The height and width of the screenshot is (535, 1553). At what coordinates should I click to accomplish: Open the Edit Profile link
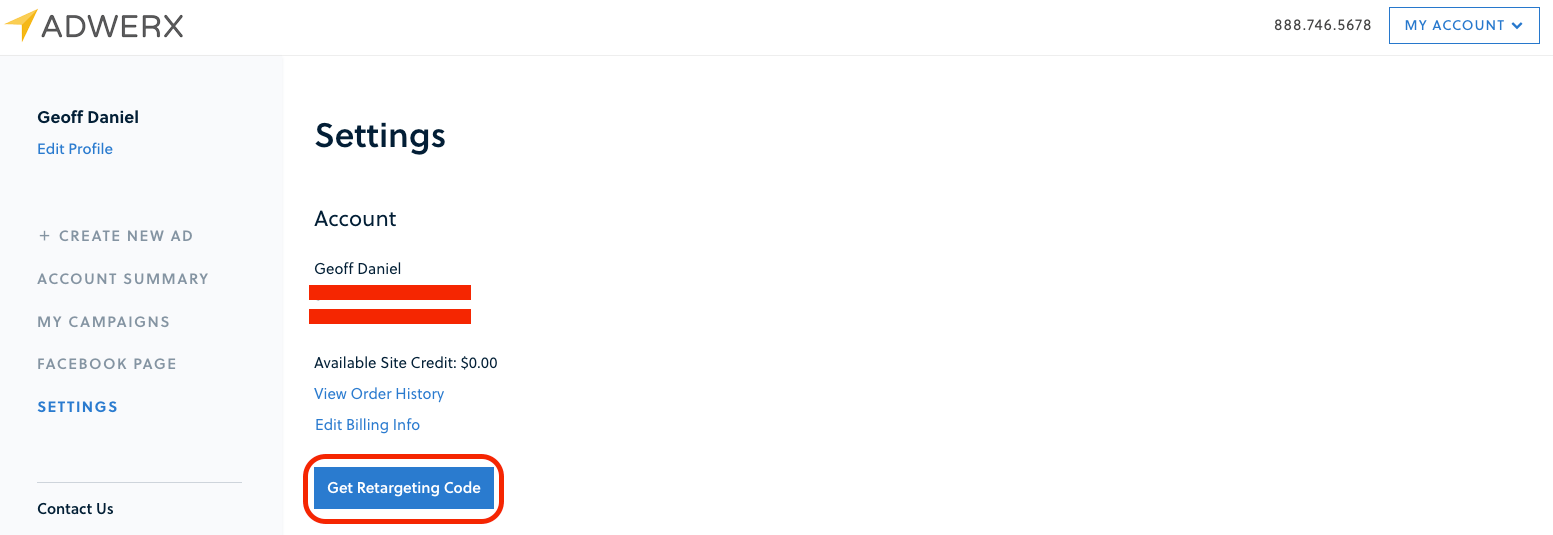pos(75,149)
